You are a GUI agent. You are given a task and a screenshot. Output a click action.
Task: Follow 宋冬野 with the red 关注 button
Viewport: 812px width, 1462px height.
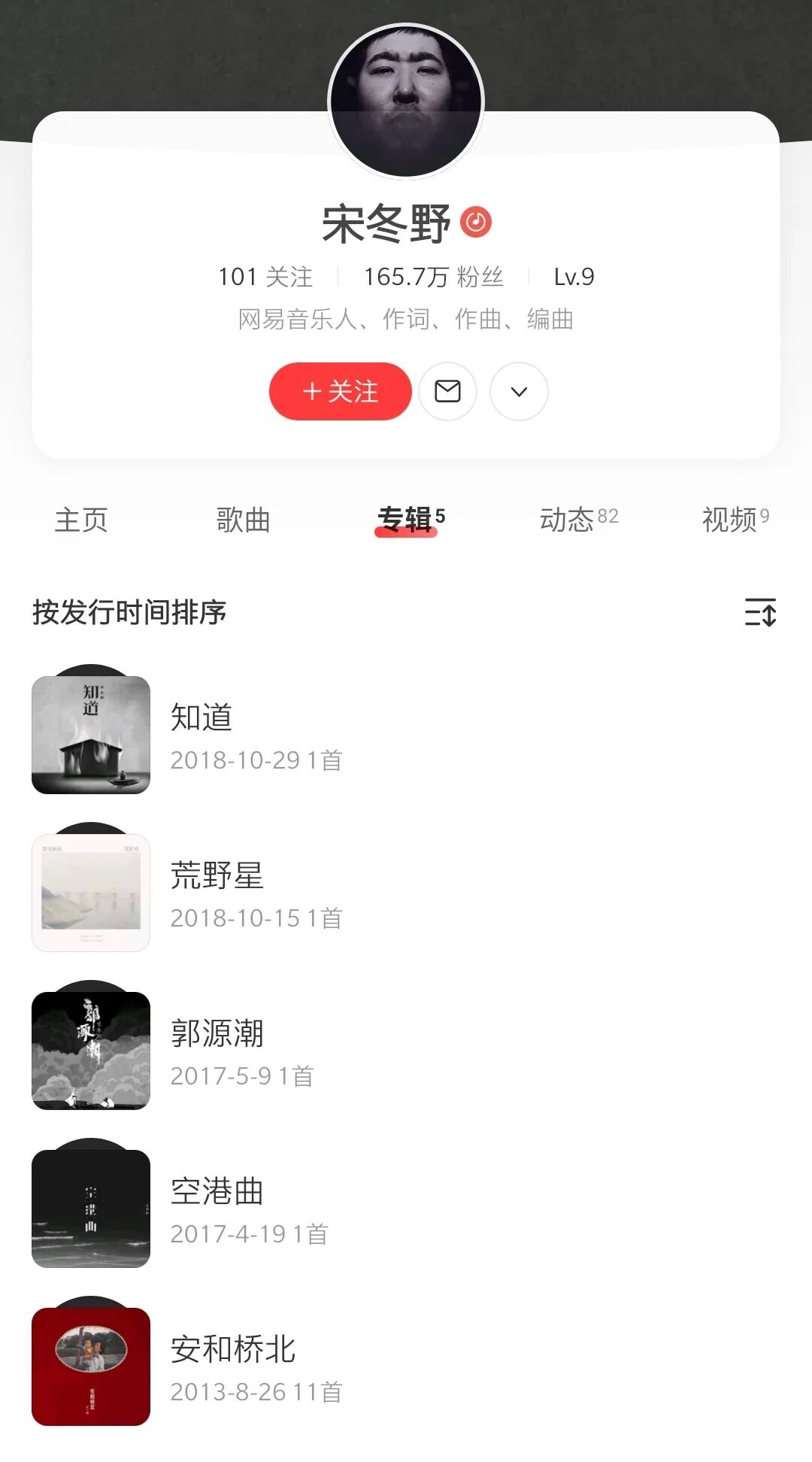pos(340,391)
